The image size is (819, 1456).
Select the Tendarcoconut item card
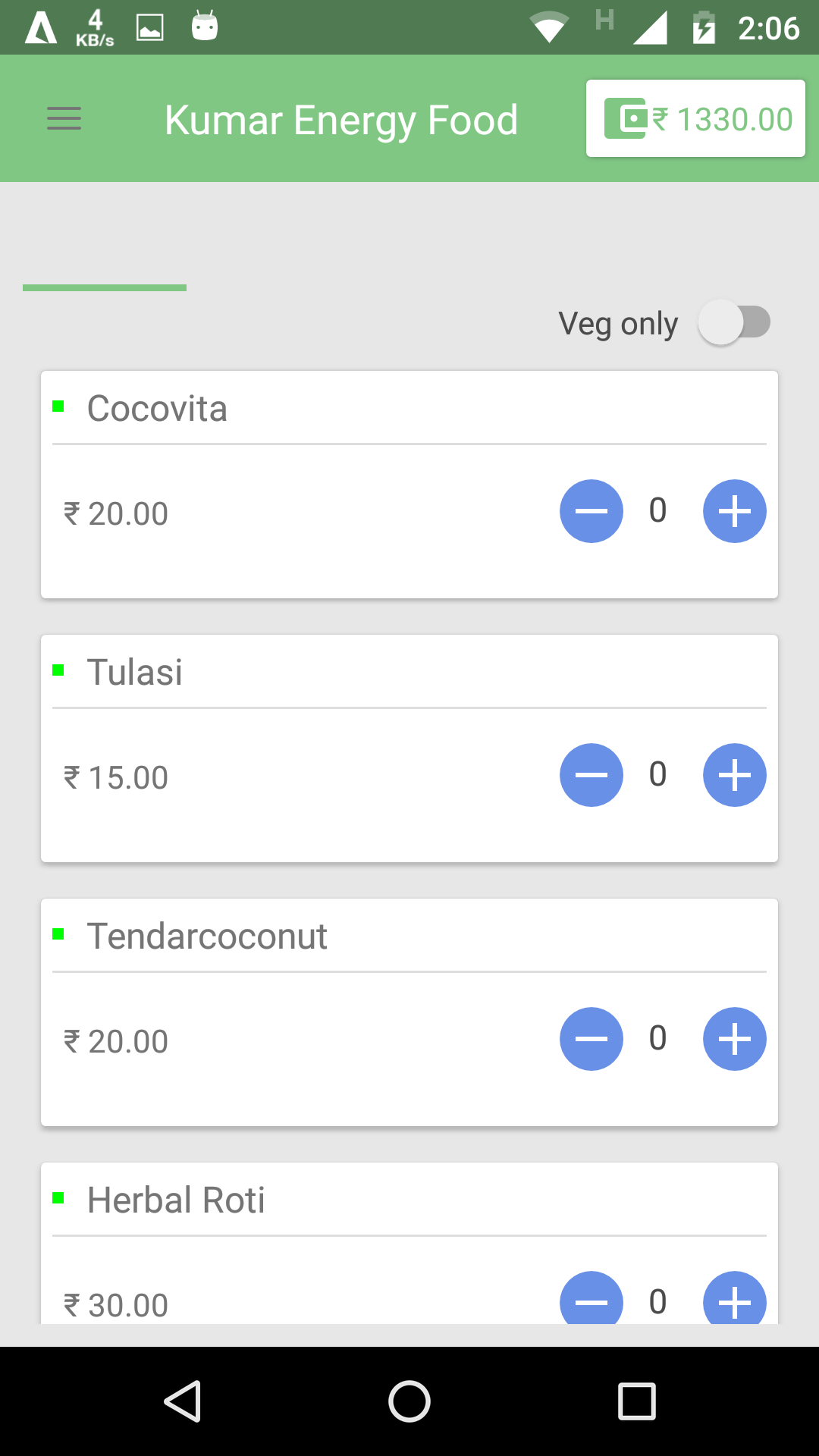point(409,1011)
